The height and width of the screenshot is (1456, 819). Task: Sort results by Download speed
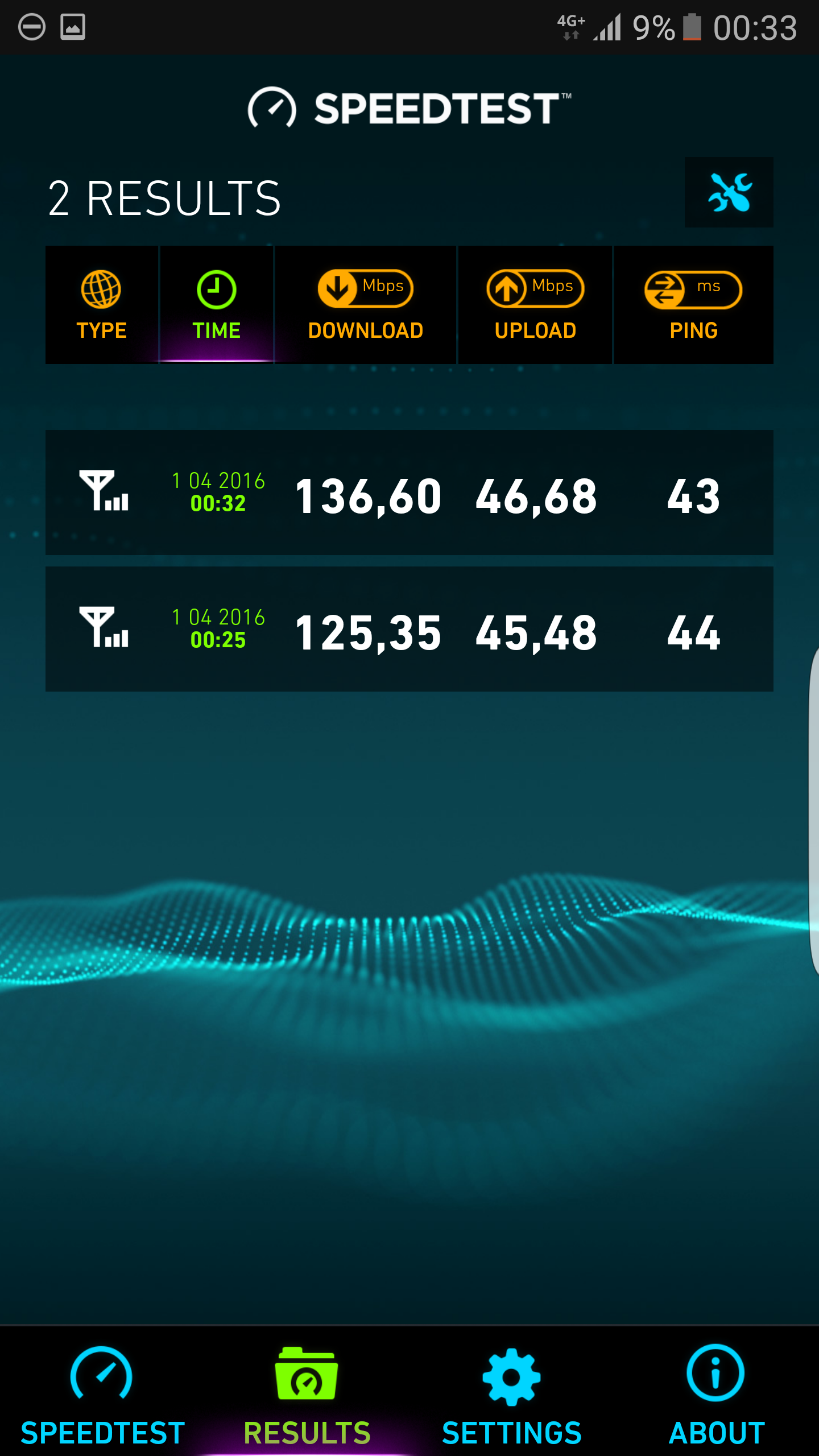366,305
